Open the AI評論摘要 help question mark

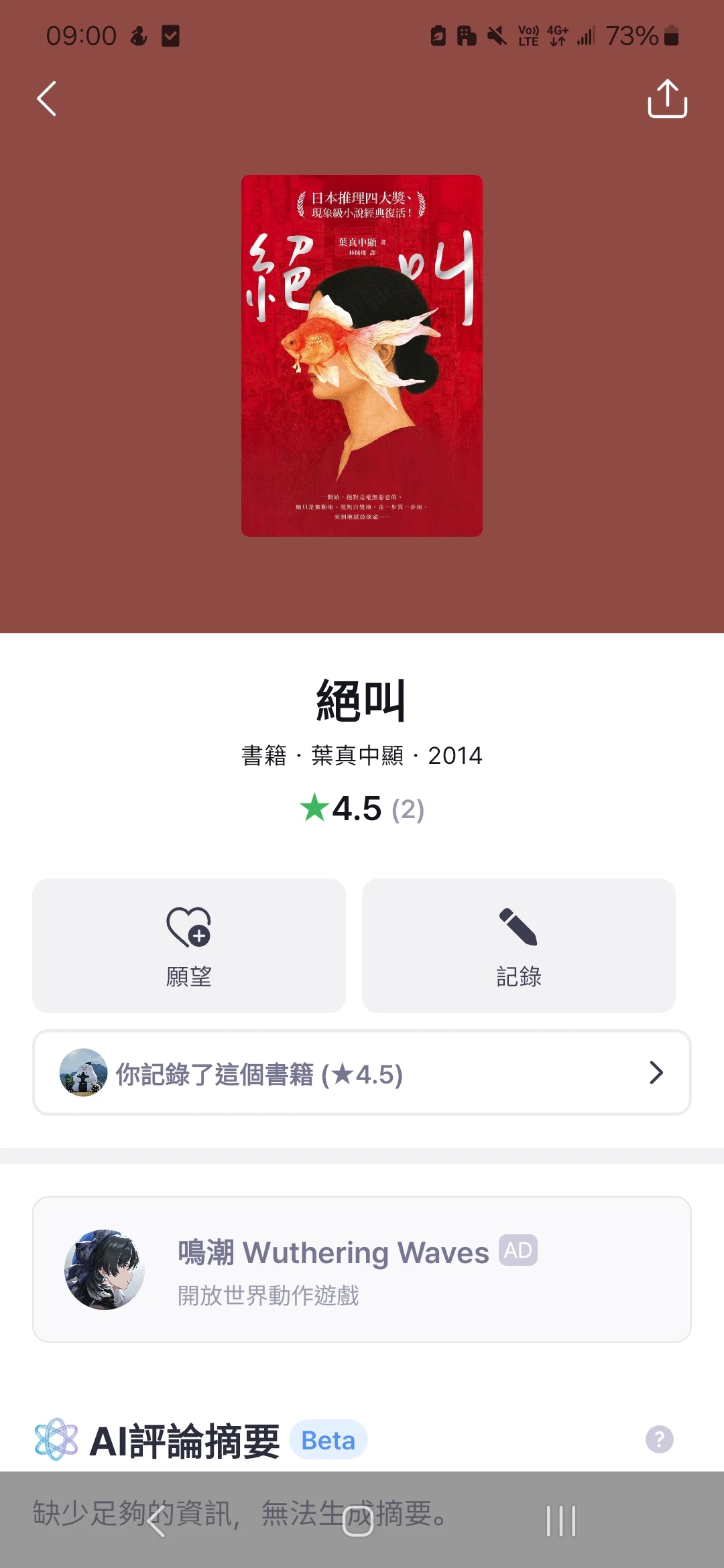click(659, 1439)
